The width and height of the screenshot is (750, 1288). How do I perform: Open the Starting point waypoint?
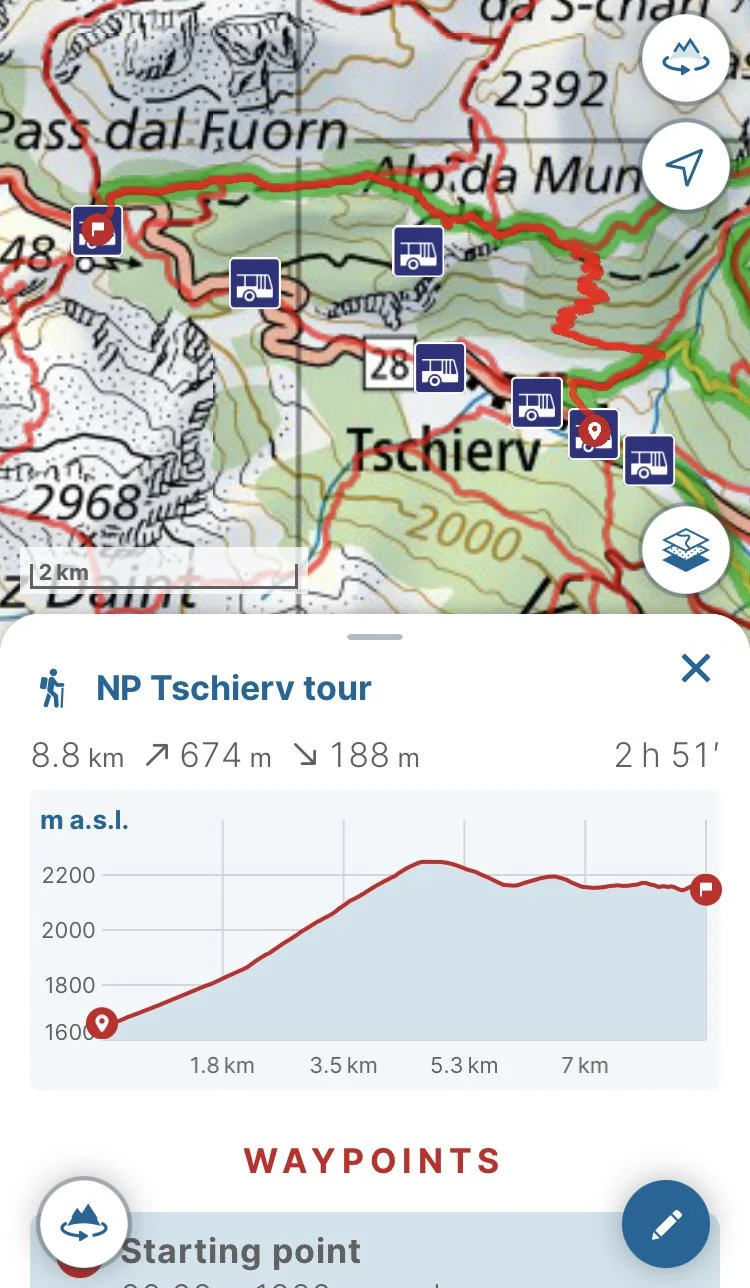pos(375,1250)
